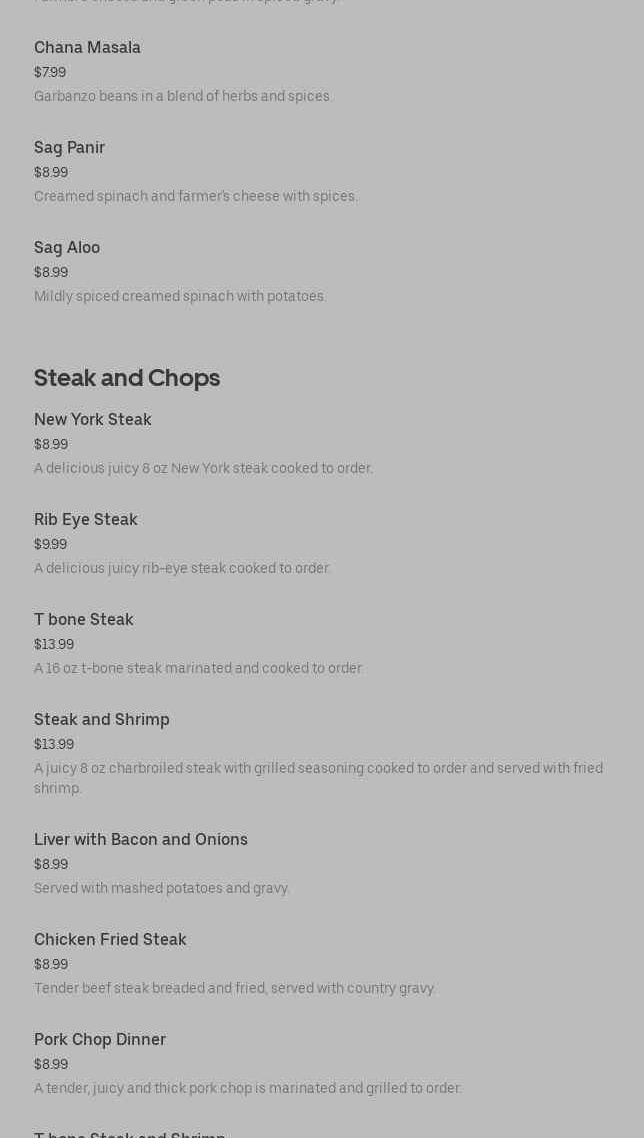The width and height of the screenshot is (644, 1138).
Task: Open the Pork Chop Dinner item
Action: [100, 1040]
